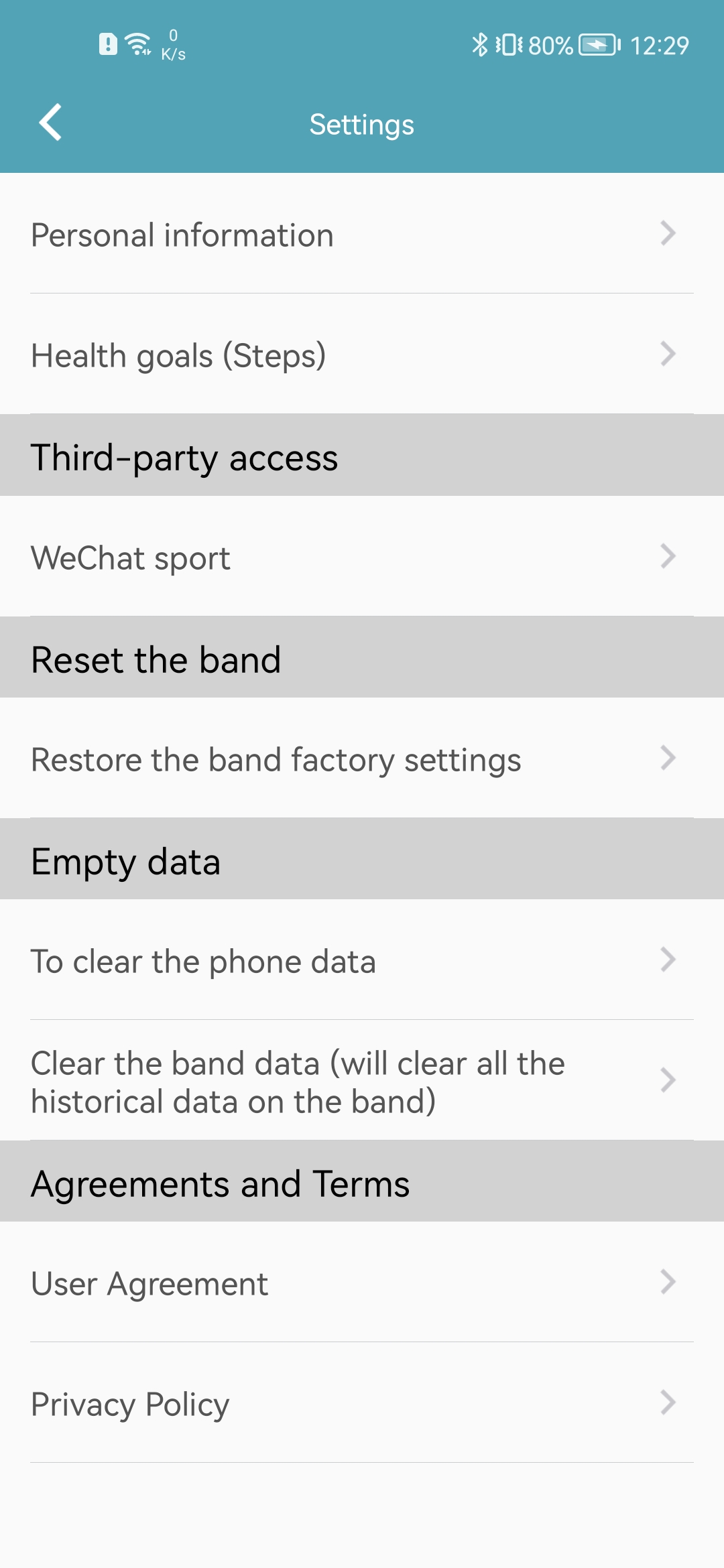Tap the Reset the band section label
This screenshot has height=1568, width=724.
[x=156, y=658]
